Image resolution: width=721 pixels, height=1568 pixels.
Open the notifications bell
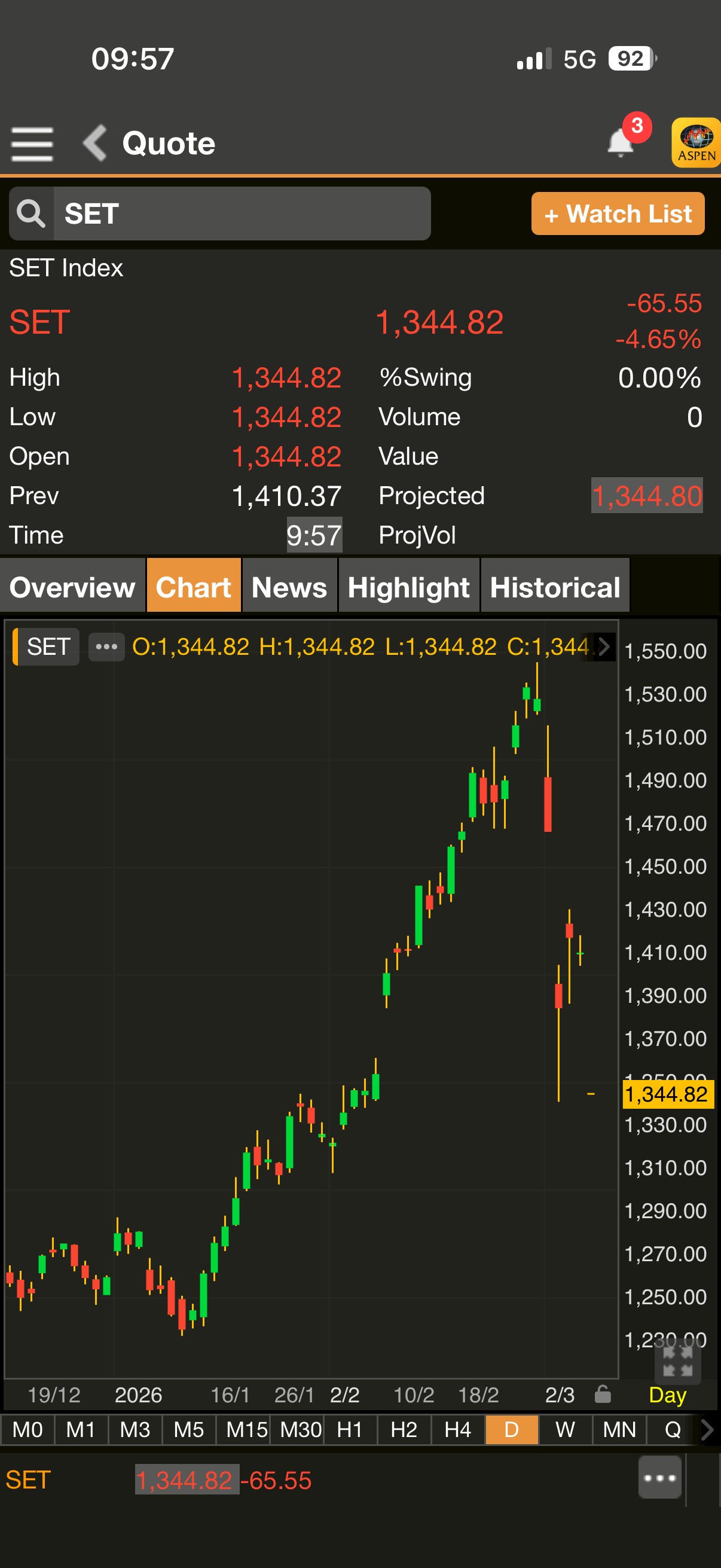(621, 142)
